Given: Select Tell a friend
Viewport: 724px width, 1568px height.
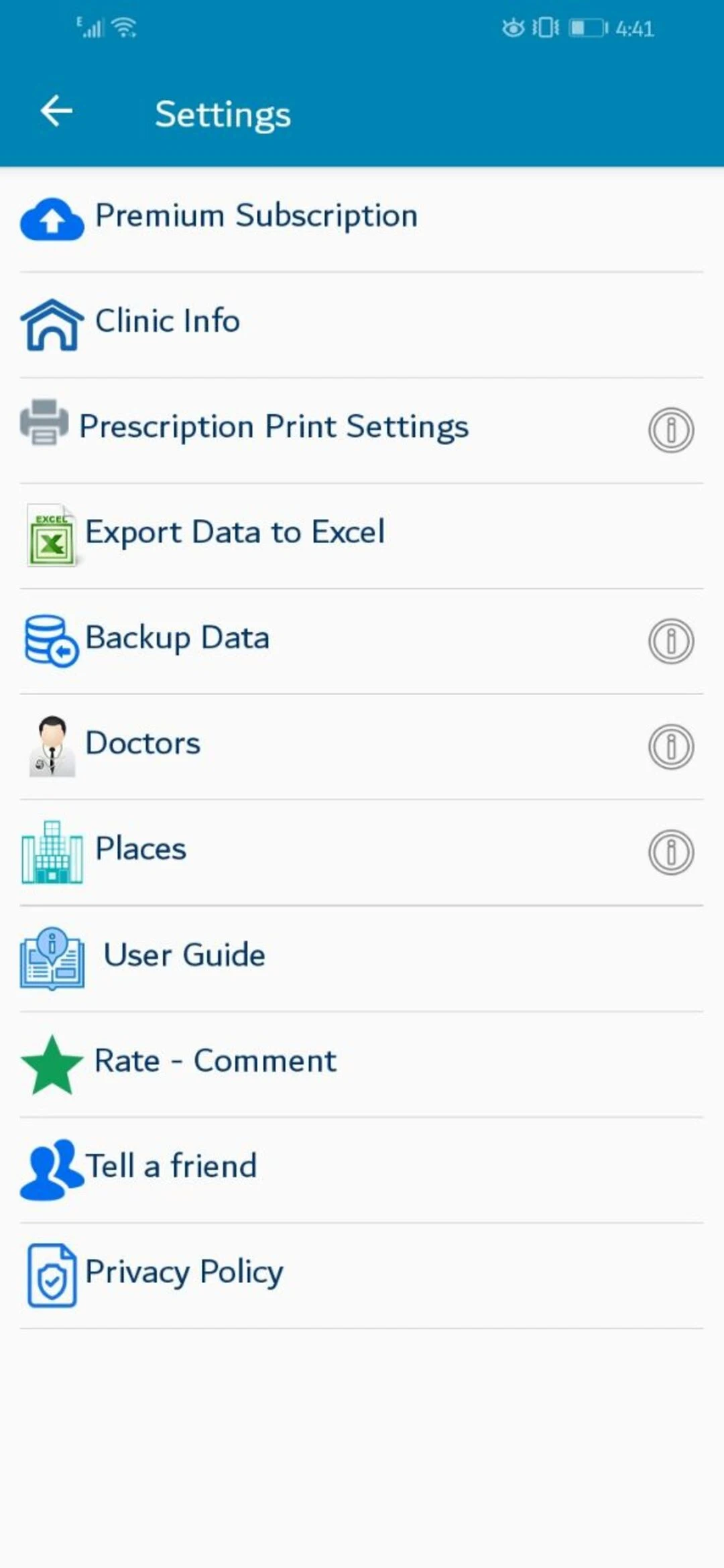Looking at the screenshot, I should (171, 1166).
